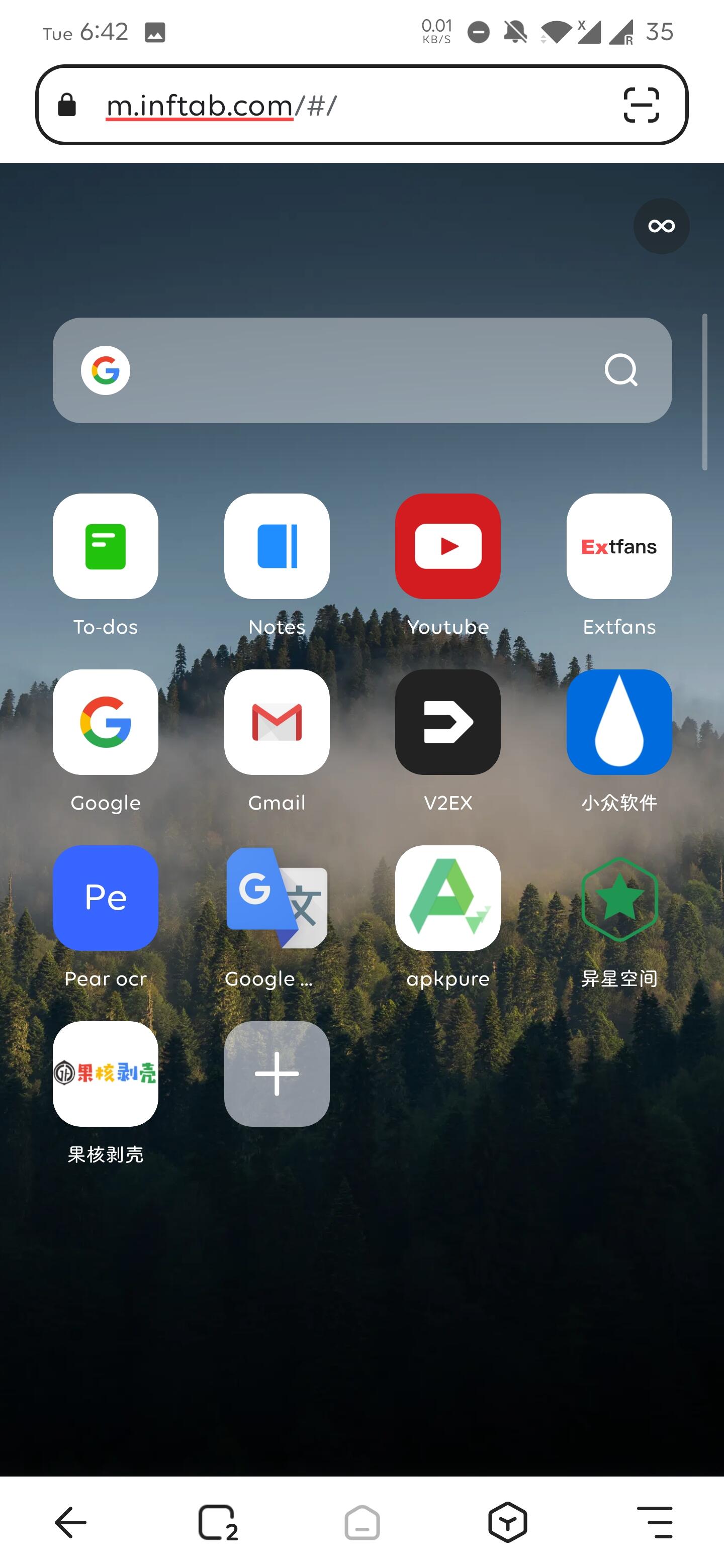The height and width of the screenshot is (1568, 724).
Task: Tap the Google search field
Action: pyautogui.click(x=359, y=370)
